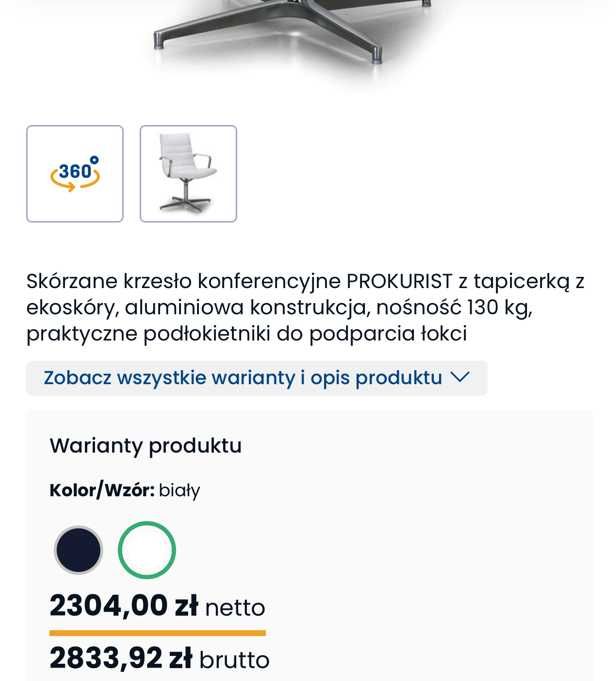Select the white (biały) color swatch
The width and height of the screenshot is (616, 681).
[x=147, y=550]
